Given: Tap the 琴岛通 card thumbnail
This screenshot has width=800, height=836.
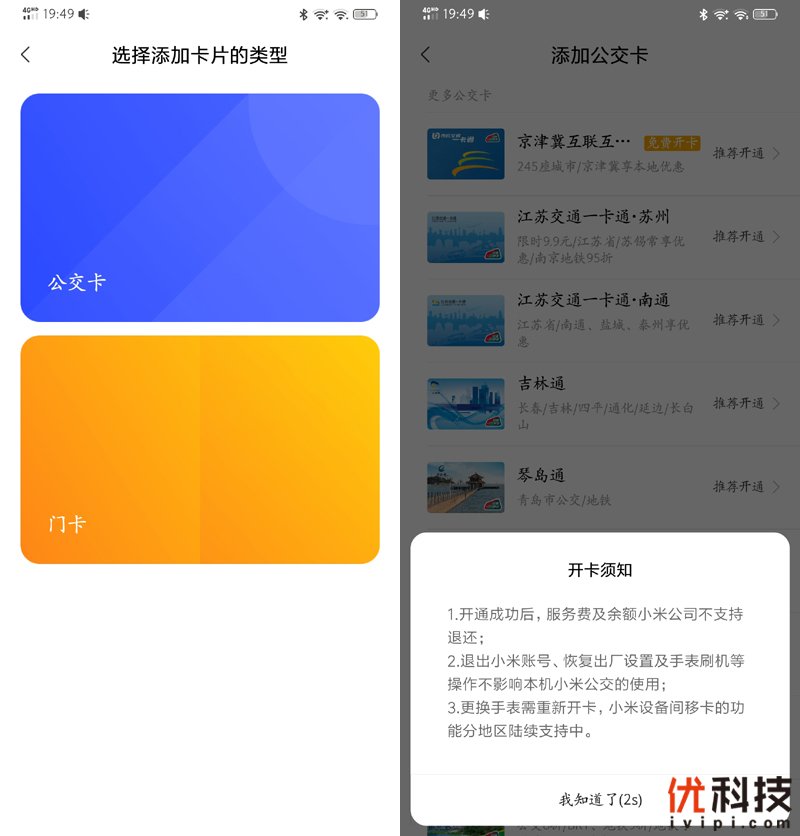Looking at the screenshot, I should (x=465, y=487).
